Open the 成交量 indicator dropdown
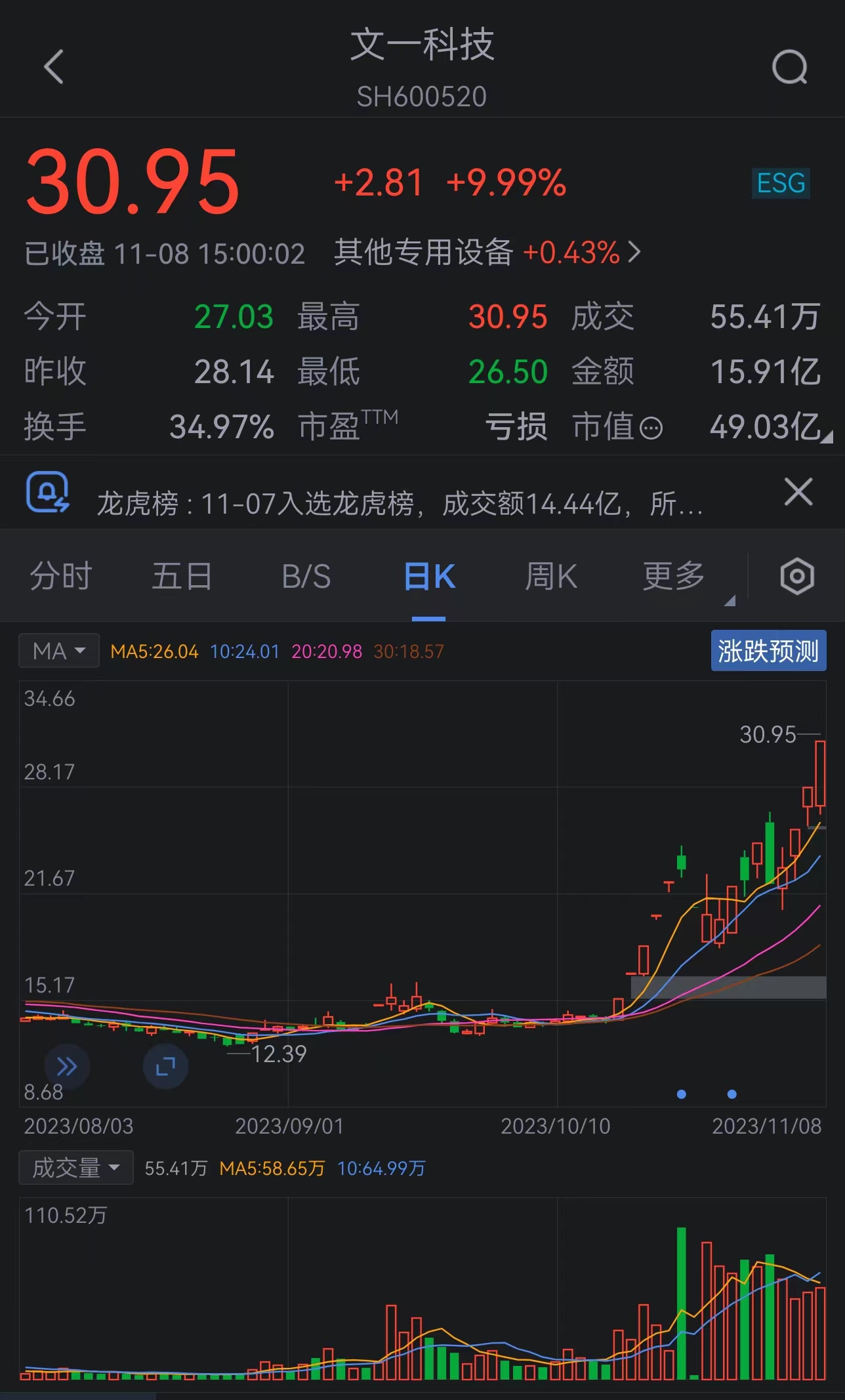The height and width of the screenshot is (1400, 845). pos(76,1168)
